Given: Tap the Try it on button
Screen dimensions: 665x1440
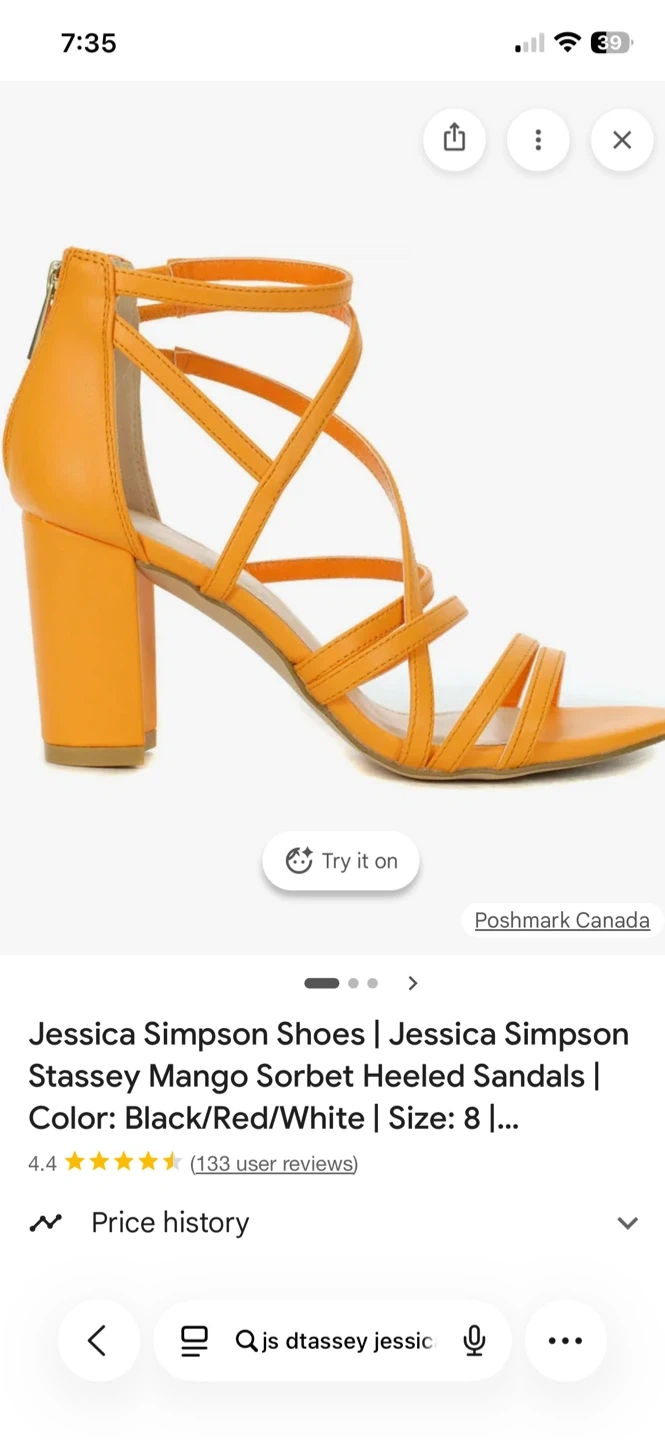Looking at the screenshot, I should [x=341, y=861].
